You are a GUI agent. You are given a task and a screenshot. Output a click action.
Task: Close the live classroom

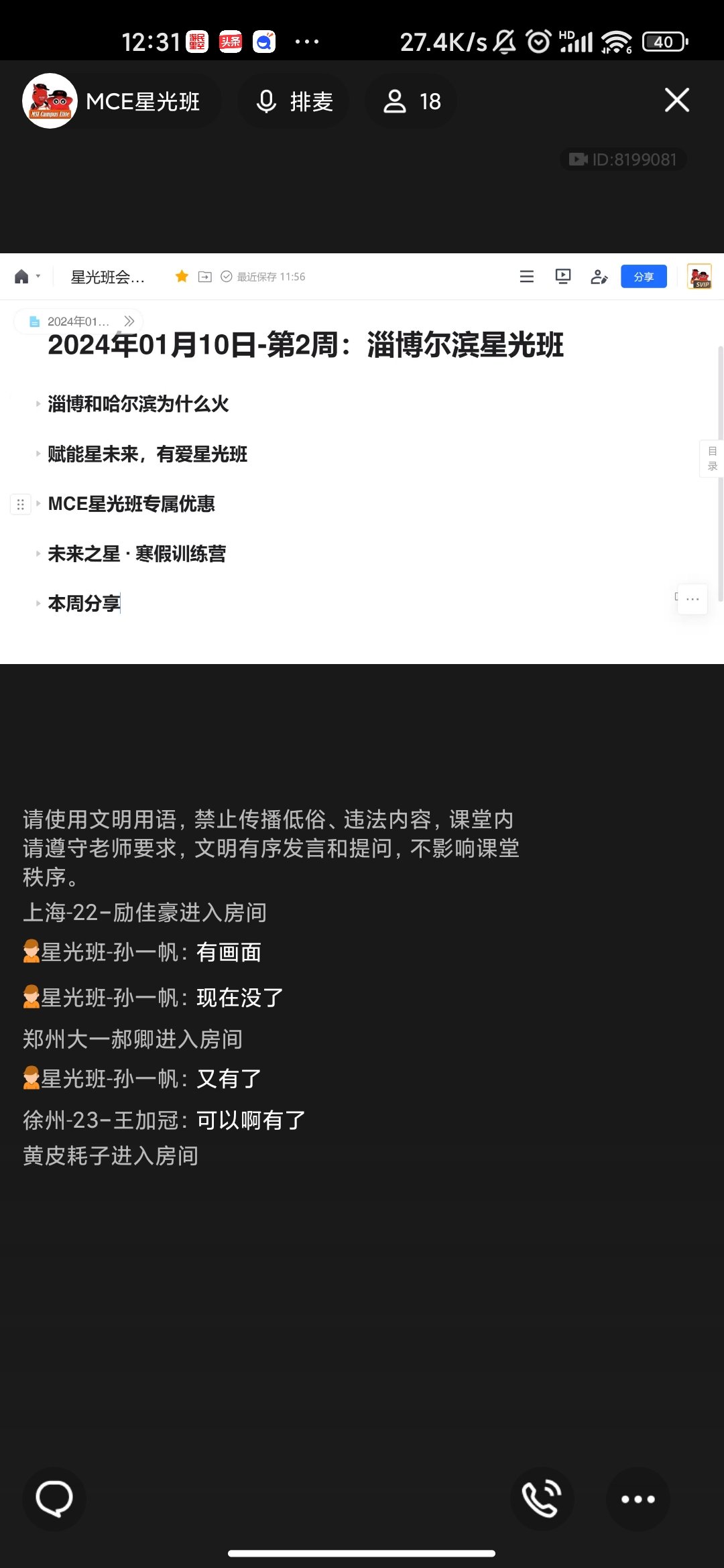point(676,101)
